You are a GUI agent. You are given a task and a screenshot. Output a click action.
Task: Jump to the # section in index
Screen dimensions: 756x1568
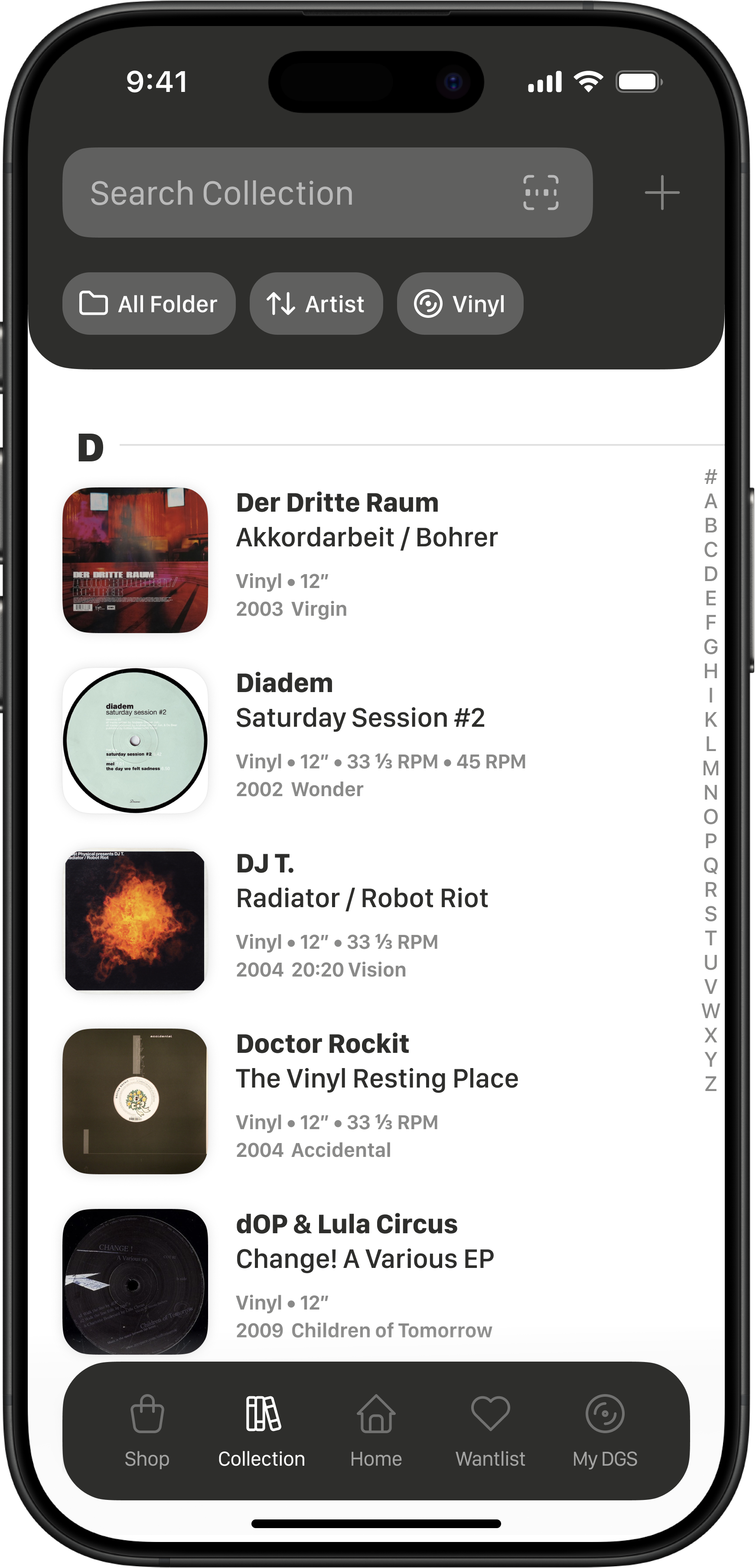click(710, 477)
